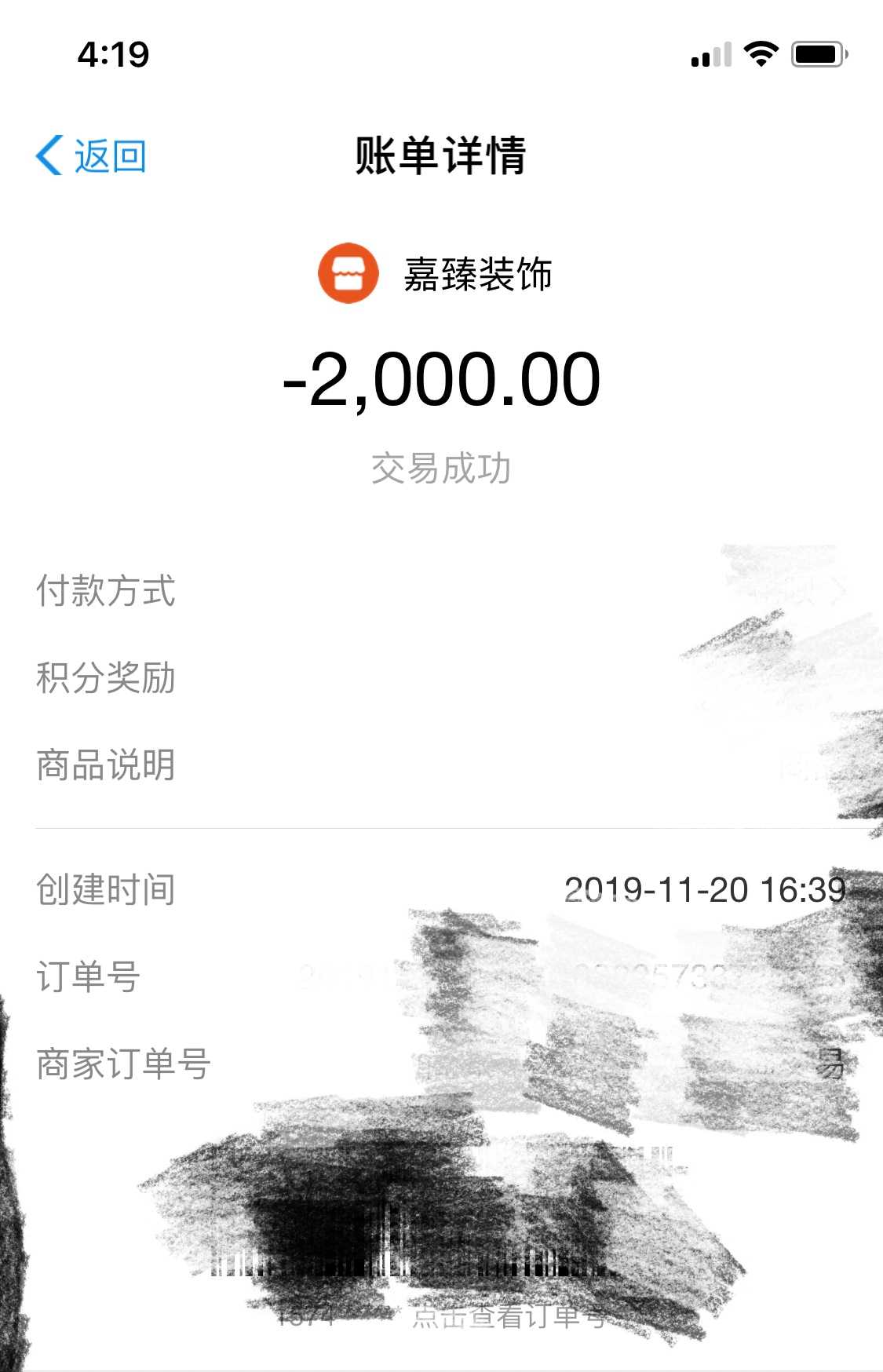Image resolution: width=883 pixels, height=1372 pixels.
Task: Open the 付款方式 payment method row
Action: point(440,590)
